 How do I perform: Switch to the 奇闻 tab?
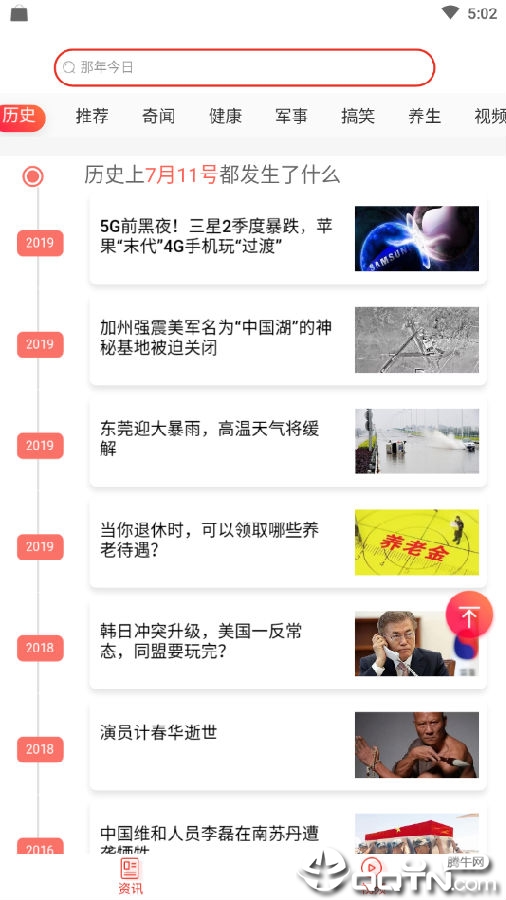pos(158,116)
